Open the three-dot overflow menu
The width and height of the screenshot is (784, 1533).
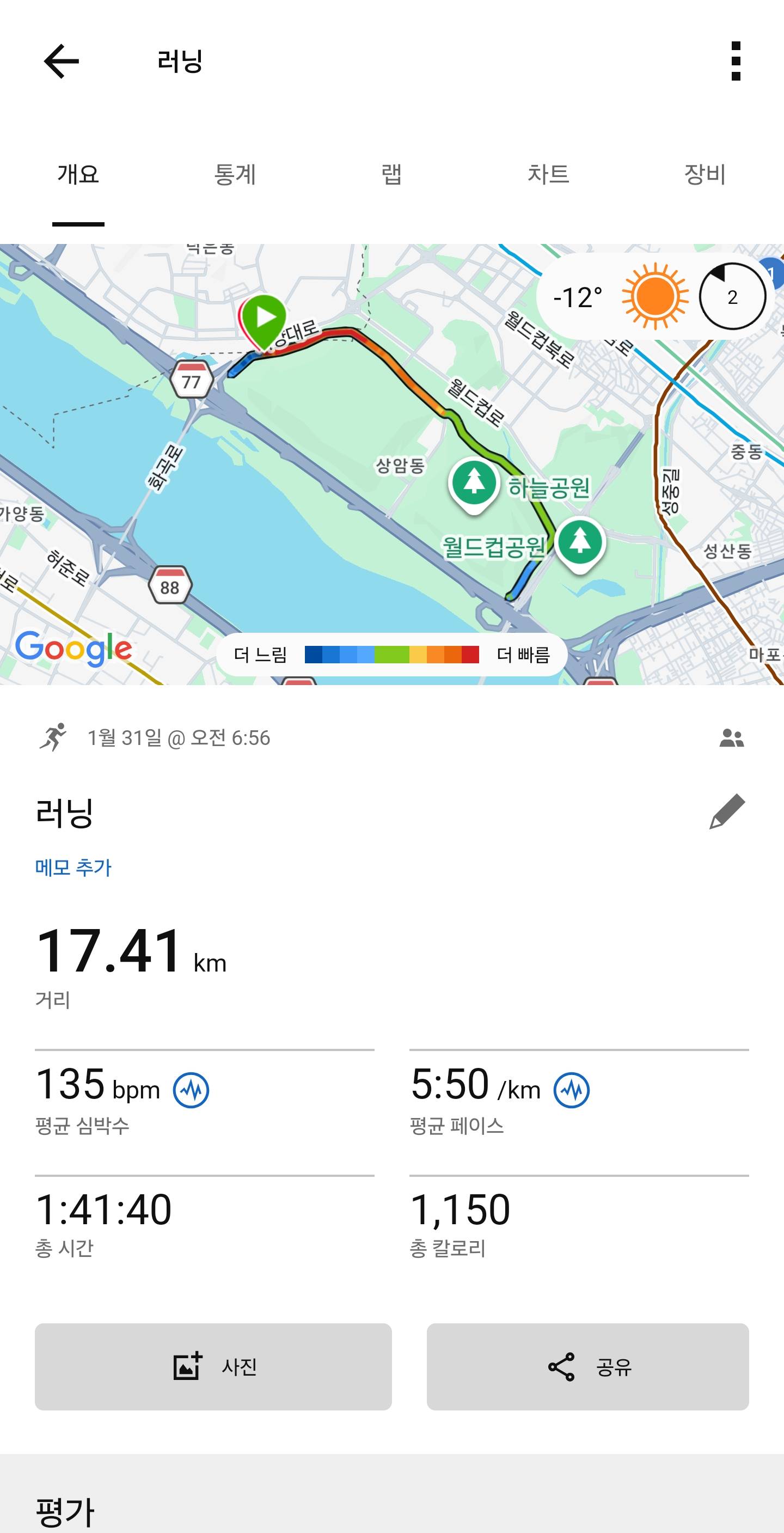(x=737, y=62)
